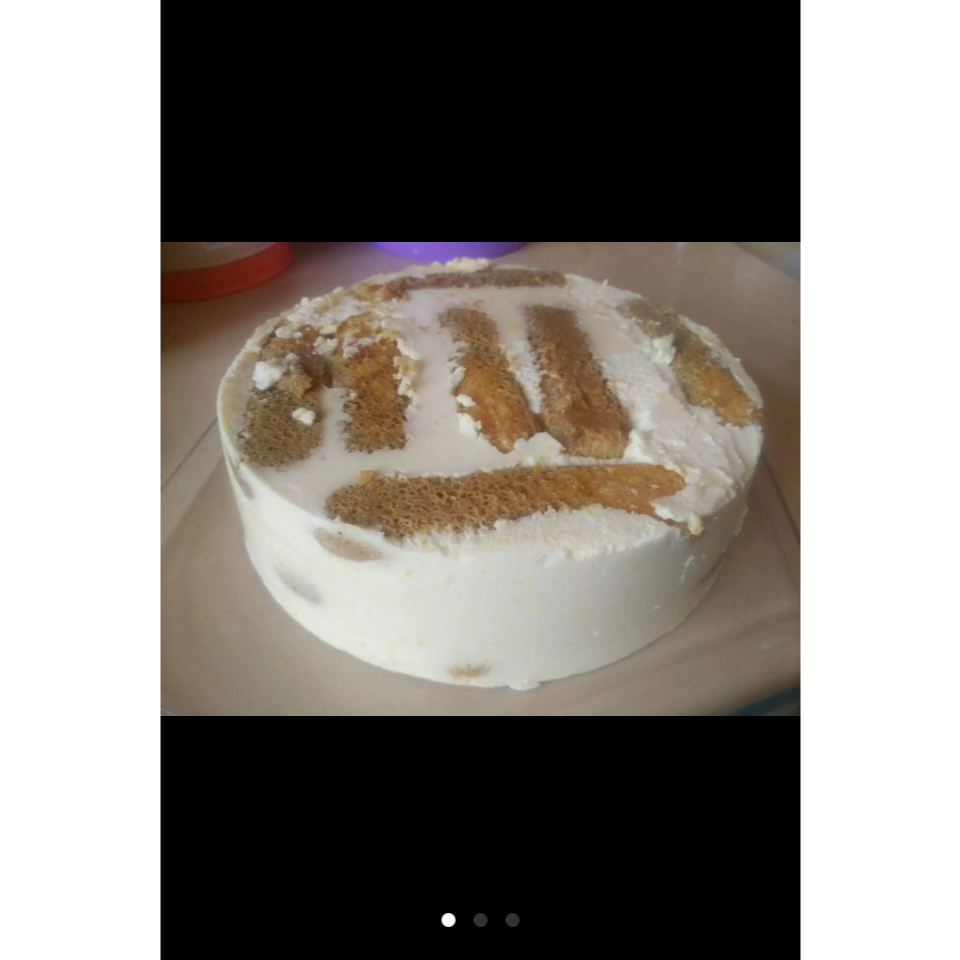The image size is (960, 960).
Task: Jump to the third page indicator dot
Action: coord(512,920)
